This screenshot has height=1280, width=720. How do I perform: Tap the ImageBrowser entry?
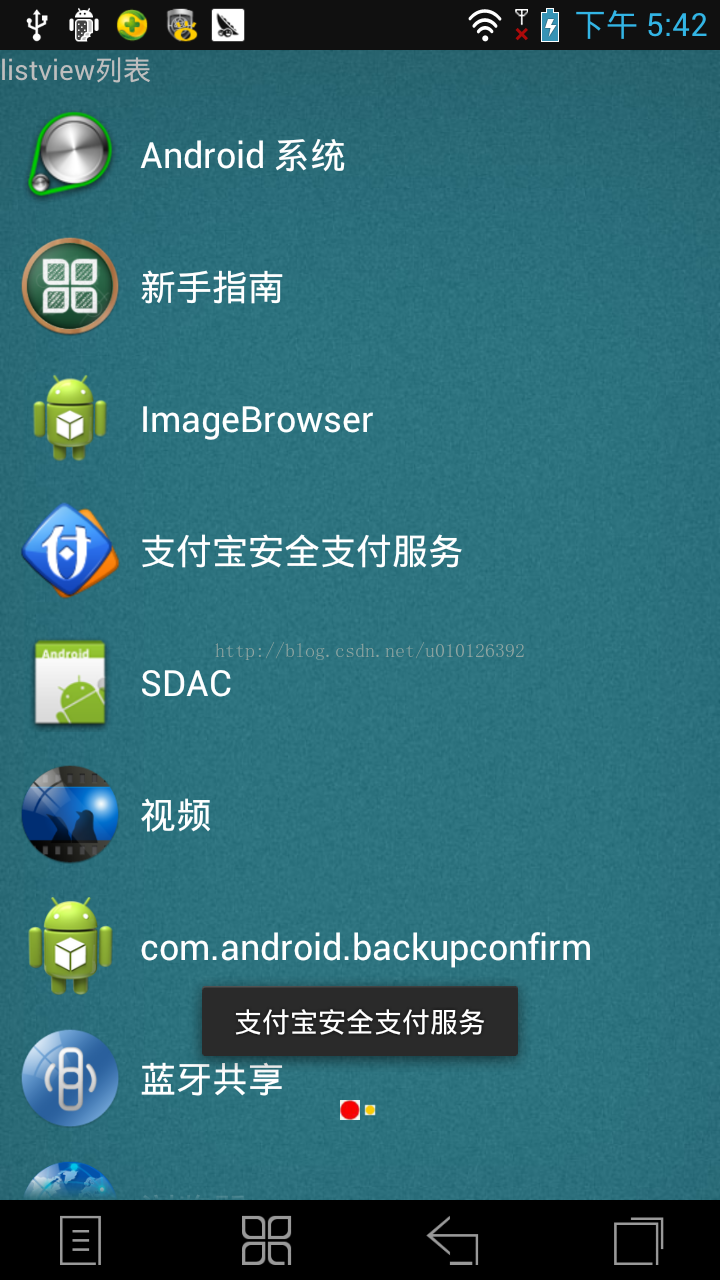(x=256, y=420)
